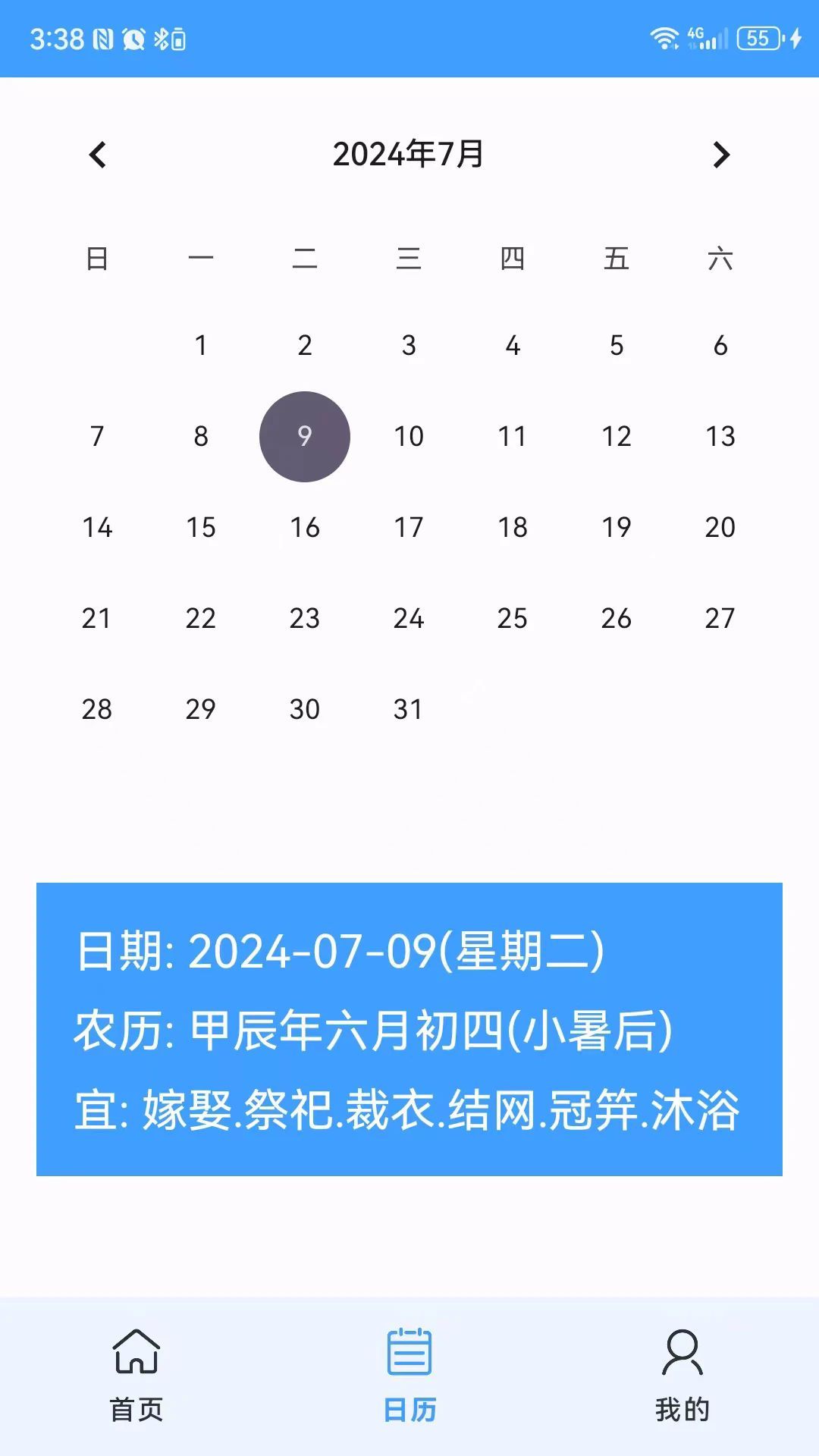Select date 24 in the calendar
Screen dimensions: 819x1456
[x=409, y=619]
